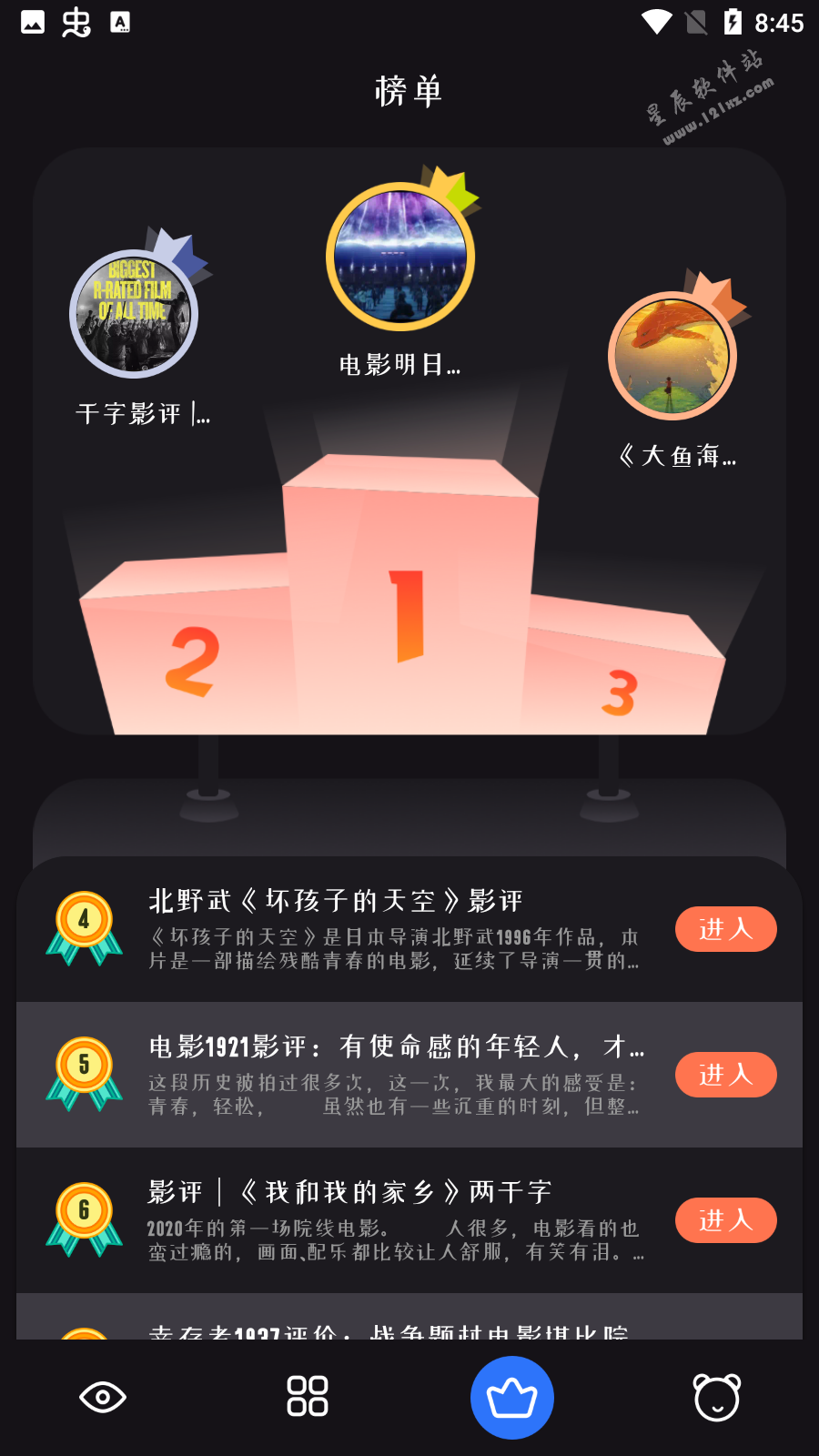Switch to the eye icon tab
This screenshot has width=819, height=1456.
click(103, 1397)
